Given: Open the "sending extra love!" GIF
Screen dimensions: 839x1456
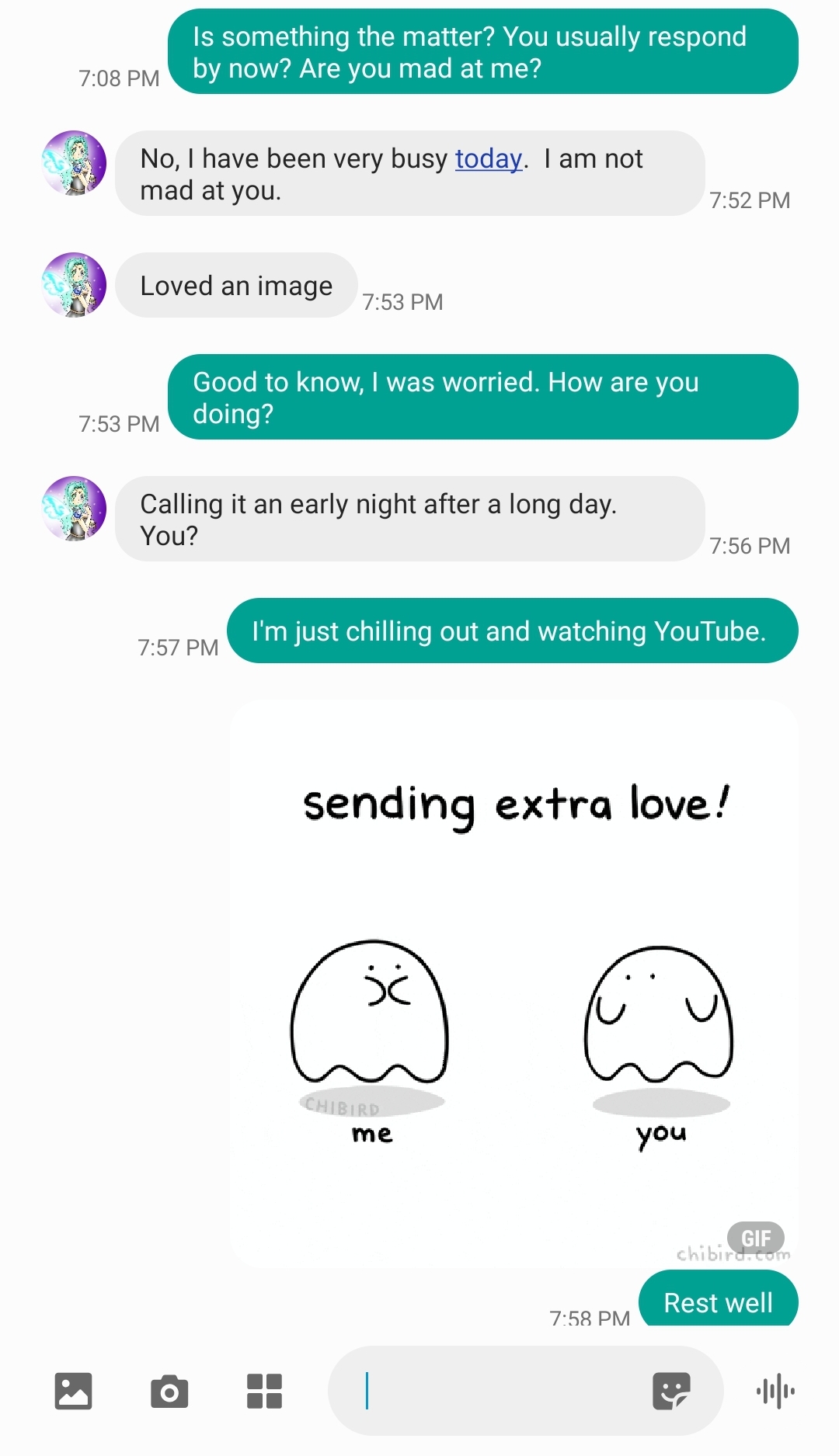Looking at the screenshot, I should pyautogui.click(x=513, y=984).
